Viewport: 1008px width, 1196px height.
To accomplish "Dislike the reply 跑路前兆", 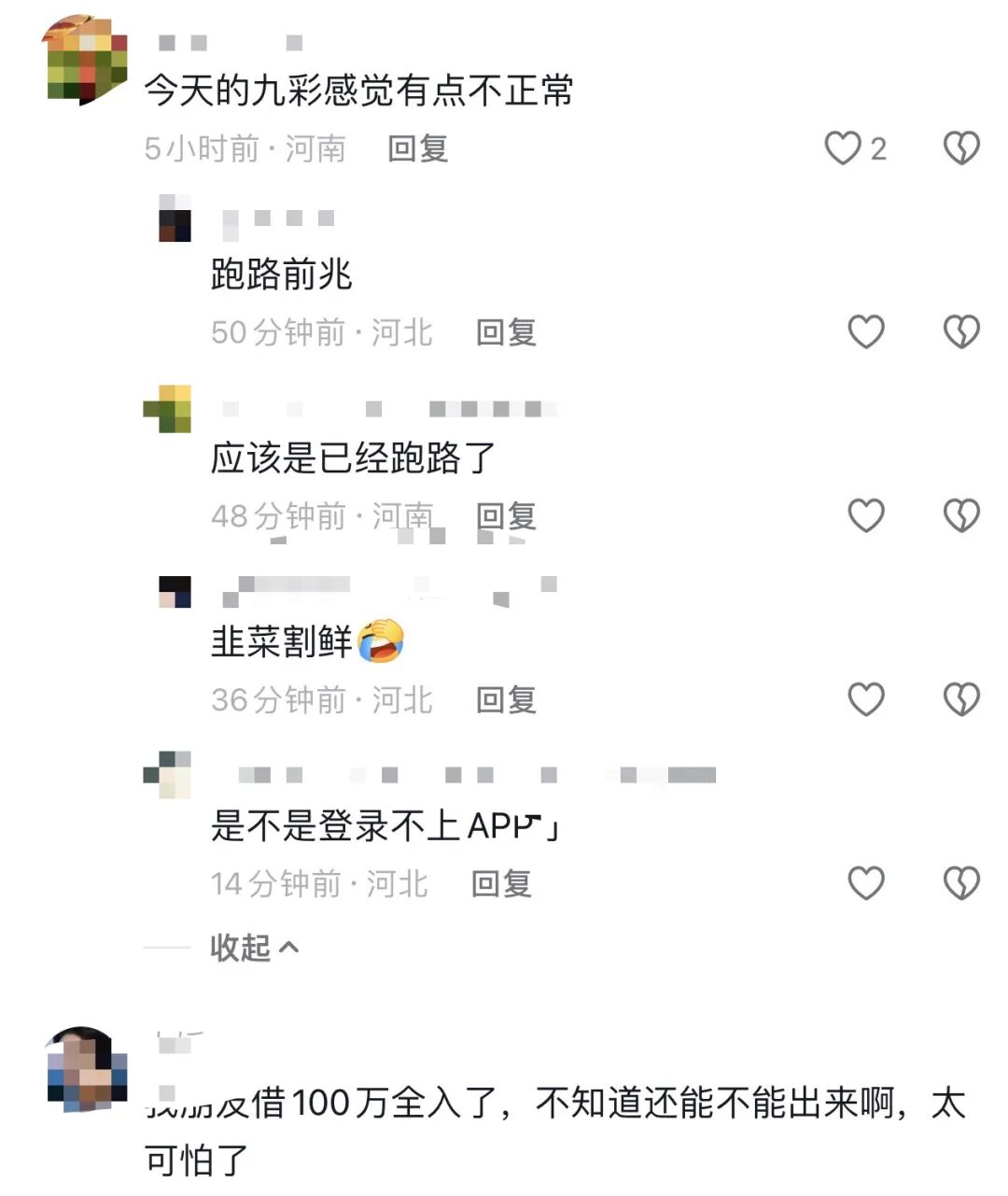I will tap(961, 331).
